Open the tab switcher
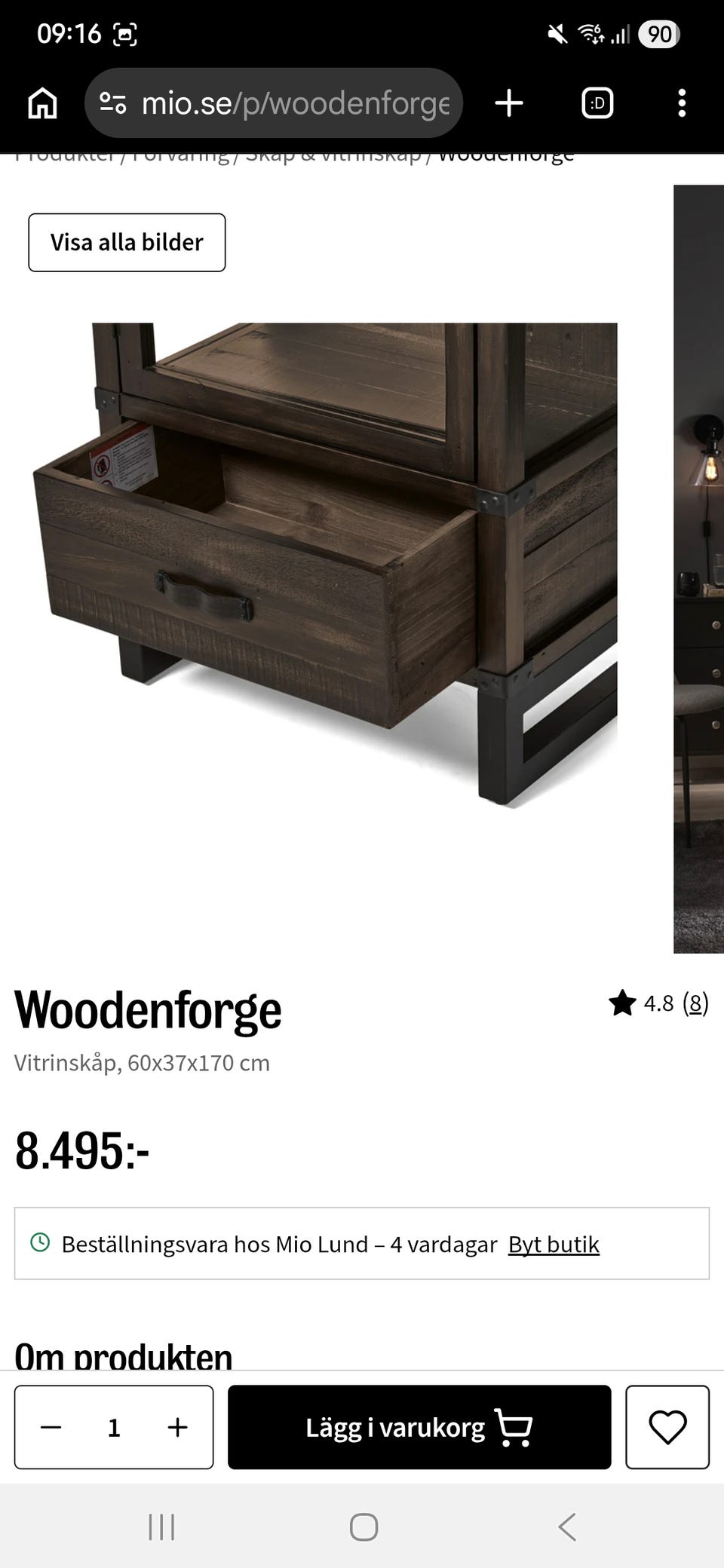 click(x=597, y=103)
